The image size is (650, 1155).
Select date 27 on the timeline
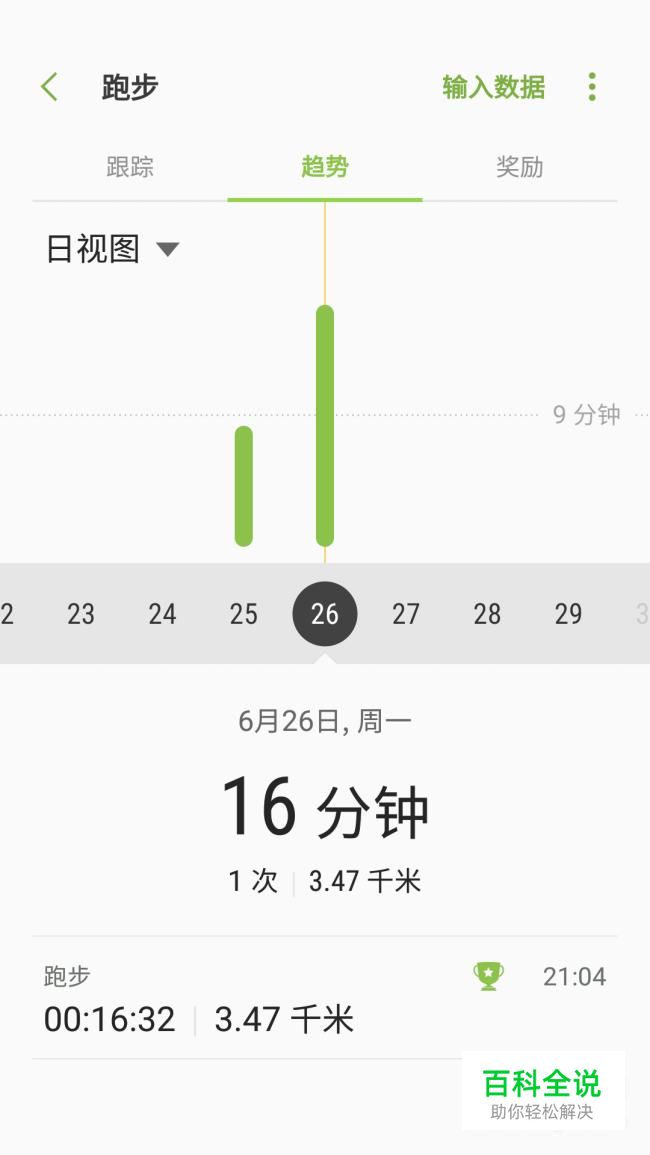(405, 614)
